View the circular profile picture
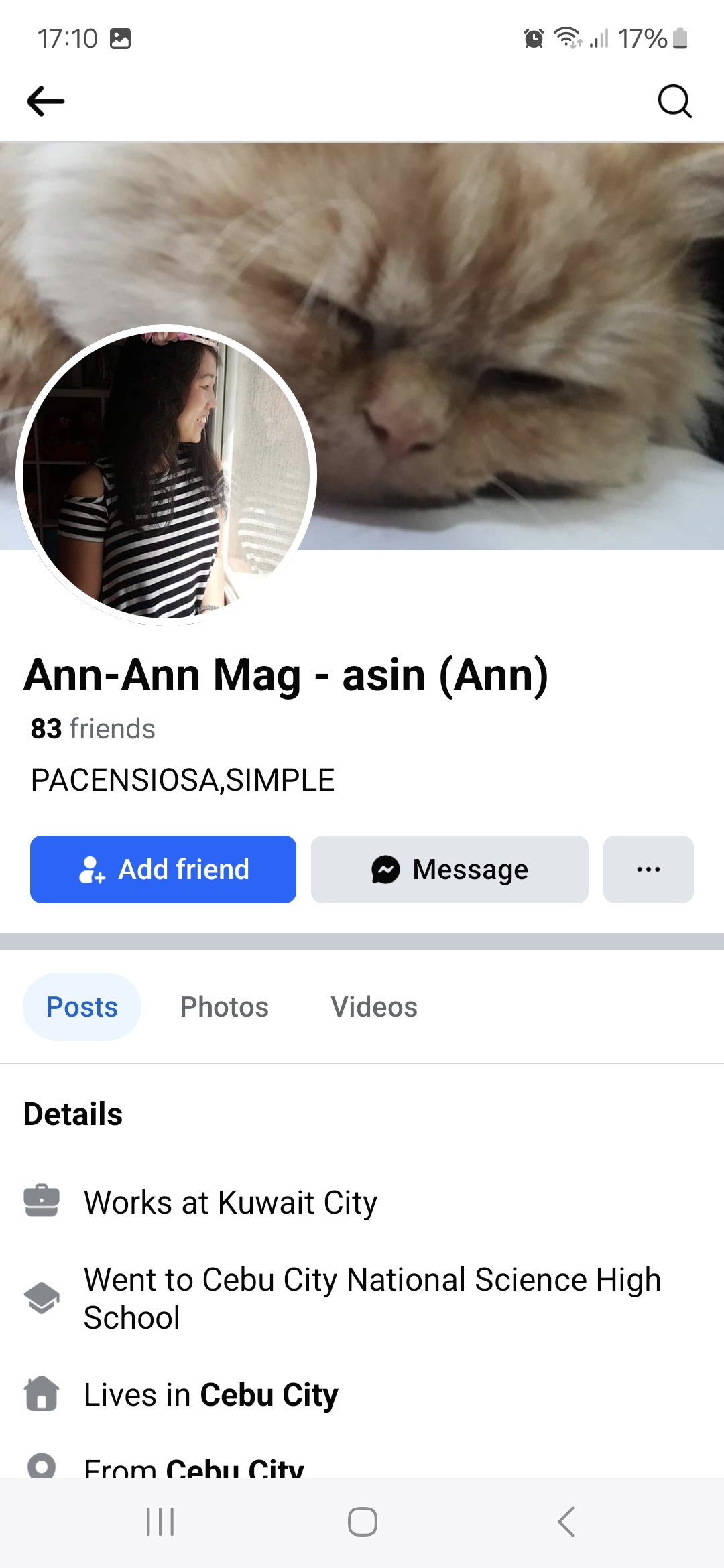This screenshot has height=1568, width=724. (166, 475)
